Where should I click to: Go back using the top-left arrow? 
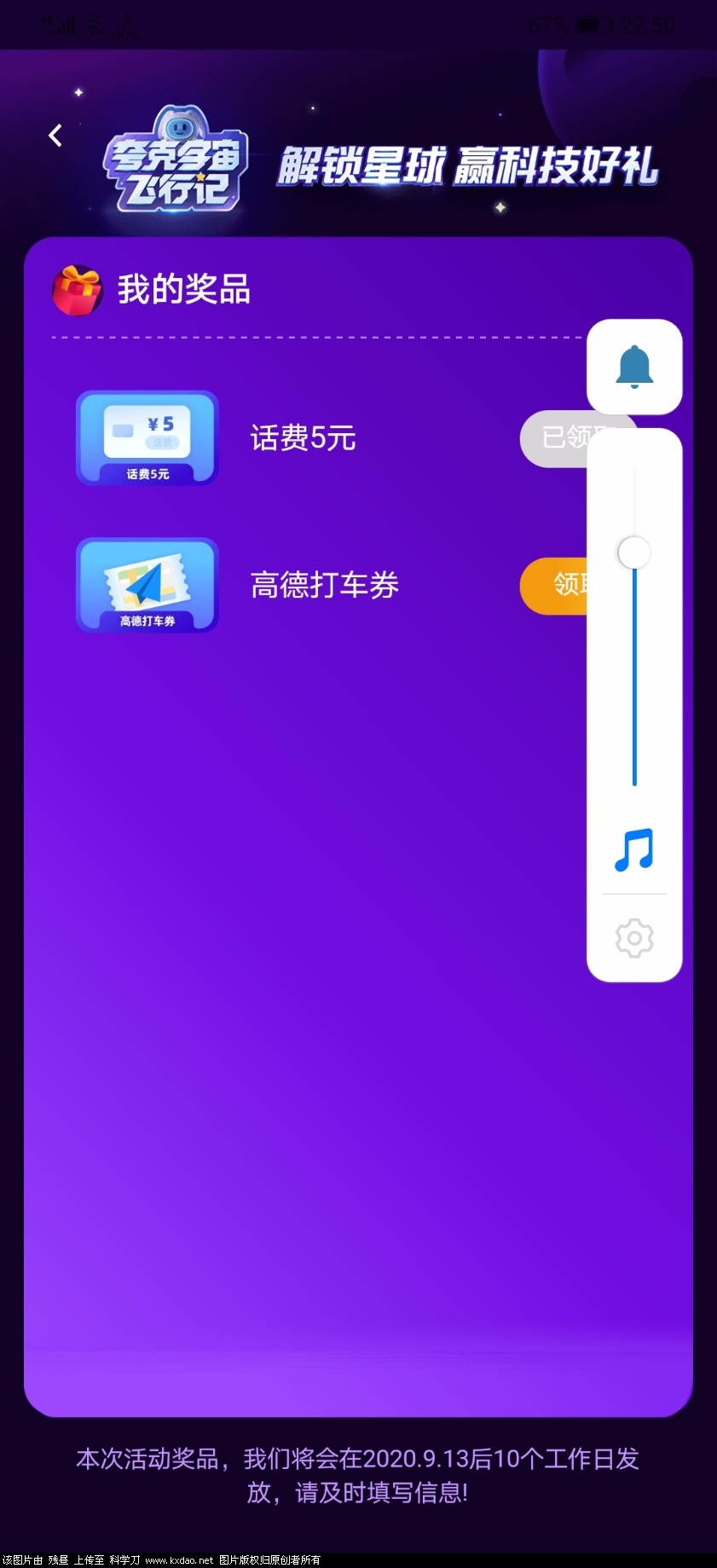[55, 136]
